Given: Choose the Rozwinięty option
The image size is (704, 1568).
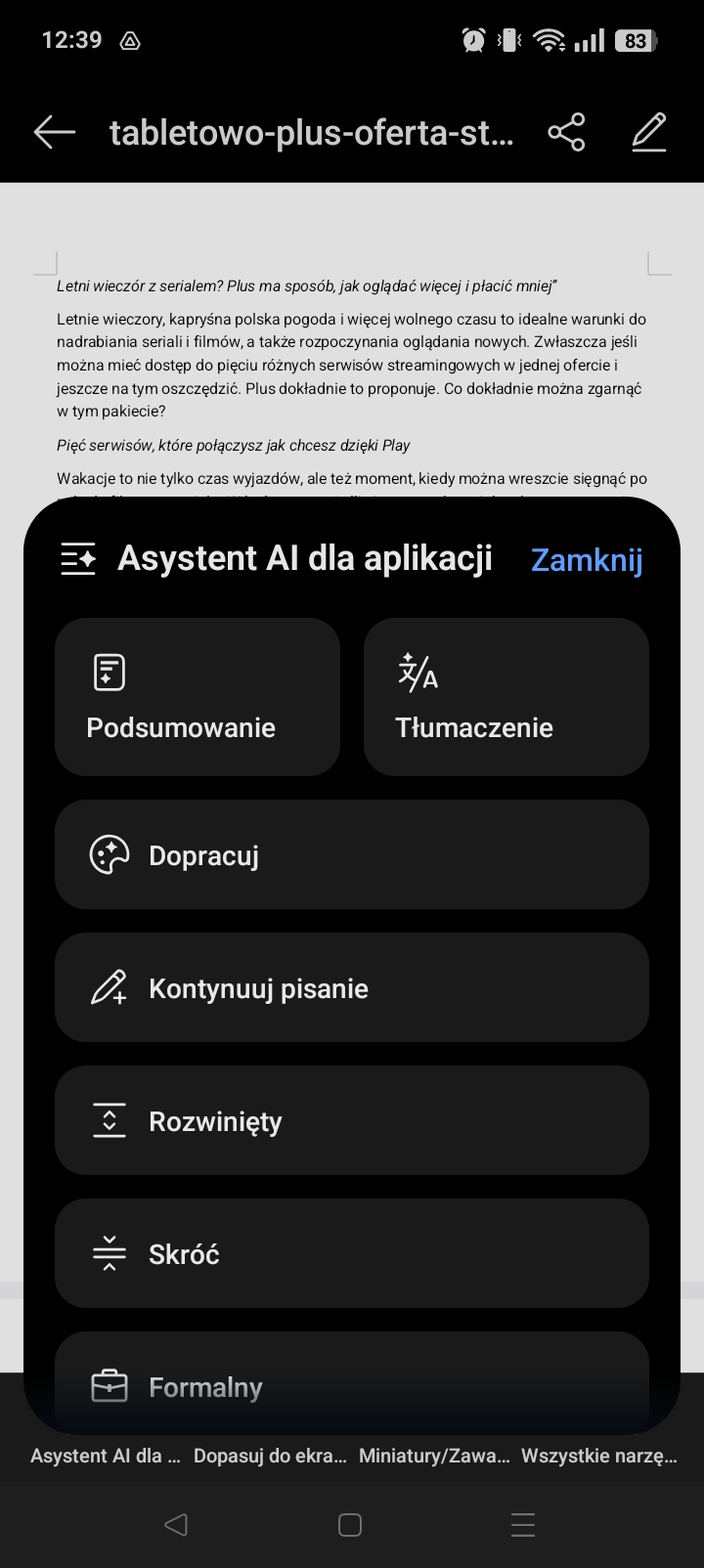Looking at the screenshot, I should coord(352,1120).
